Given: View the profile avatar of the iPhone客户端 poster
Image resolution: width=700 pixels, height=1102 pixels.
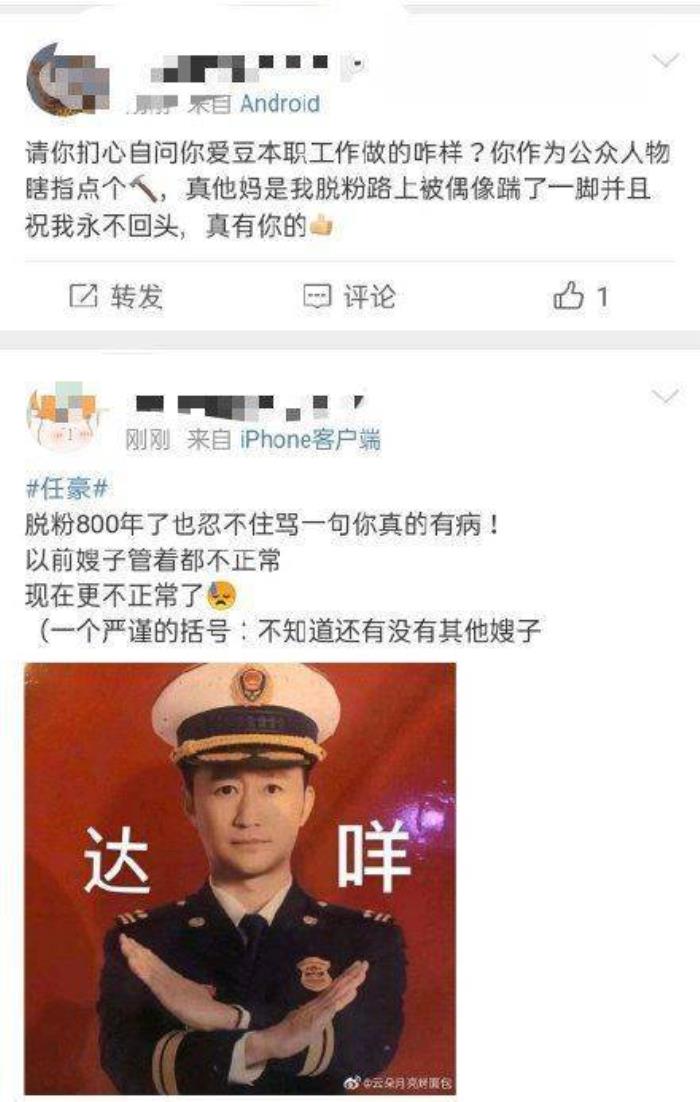Looking at the screenshot, I should 68,419.
